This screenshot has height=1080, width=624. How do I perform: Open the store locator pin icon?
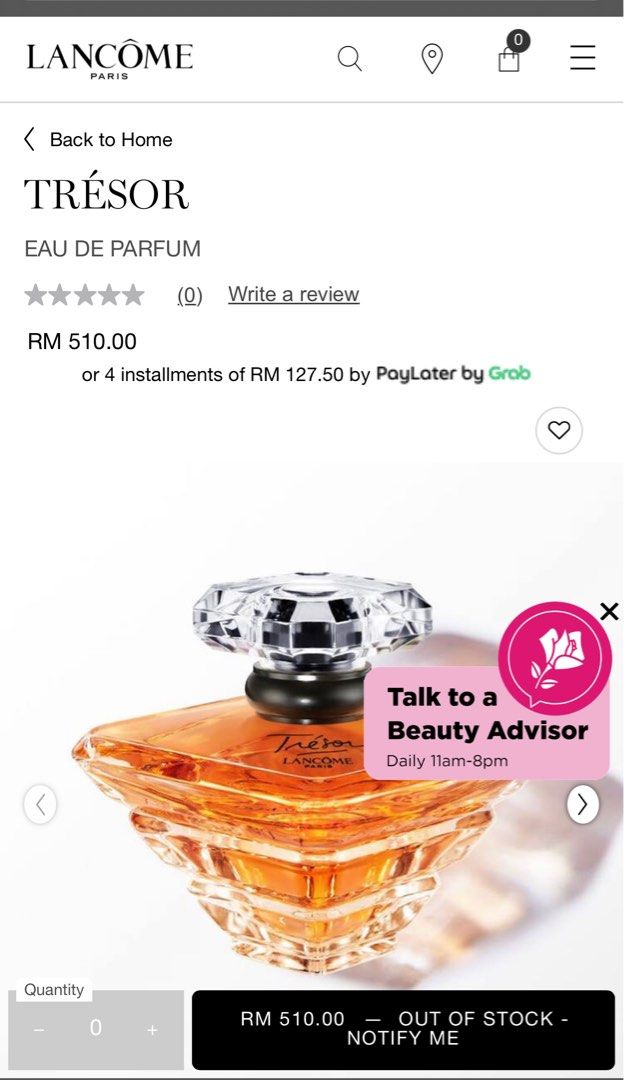432,59
